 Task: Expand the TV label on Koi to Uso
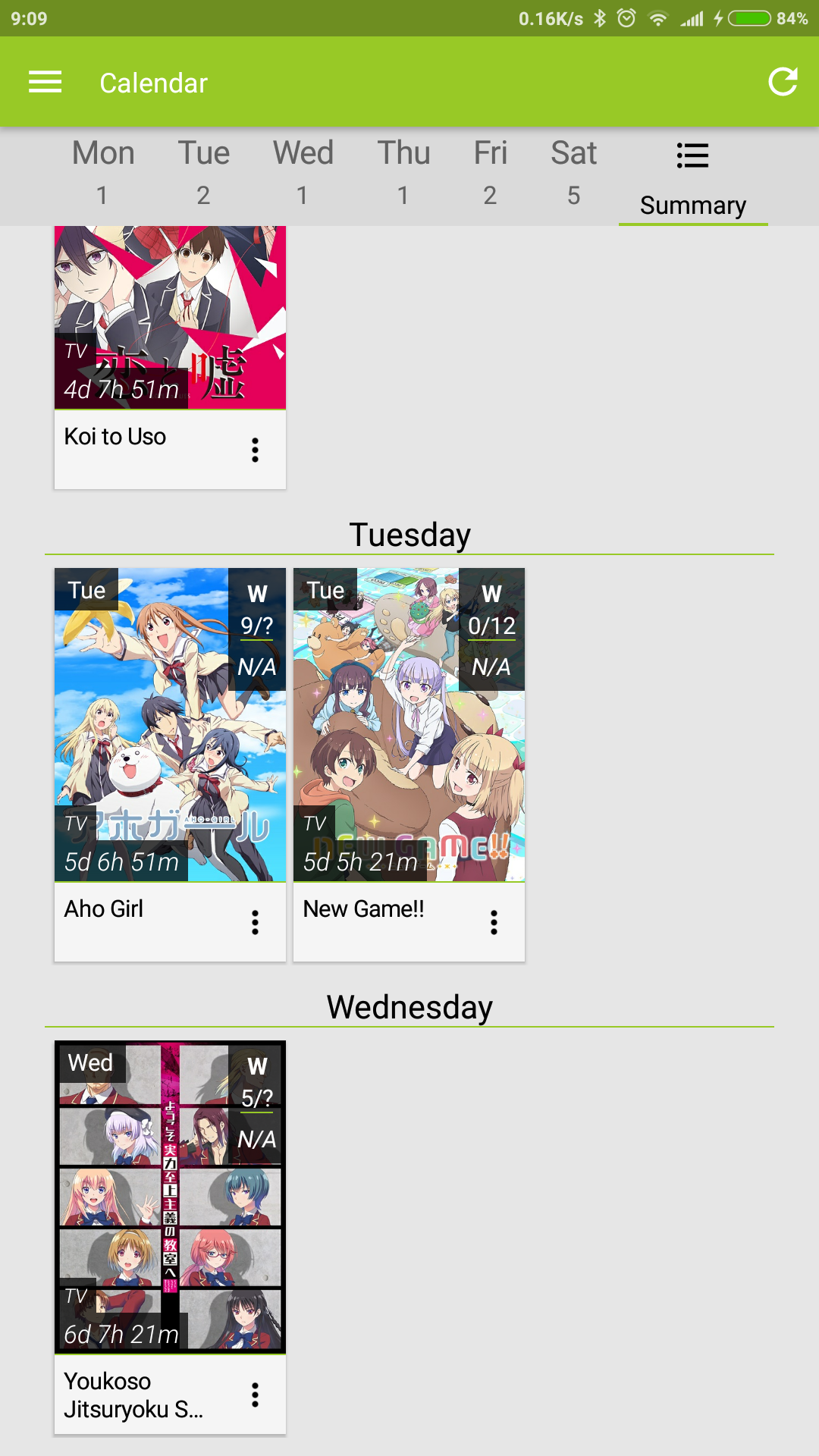tap(74, 351)
